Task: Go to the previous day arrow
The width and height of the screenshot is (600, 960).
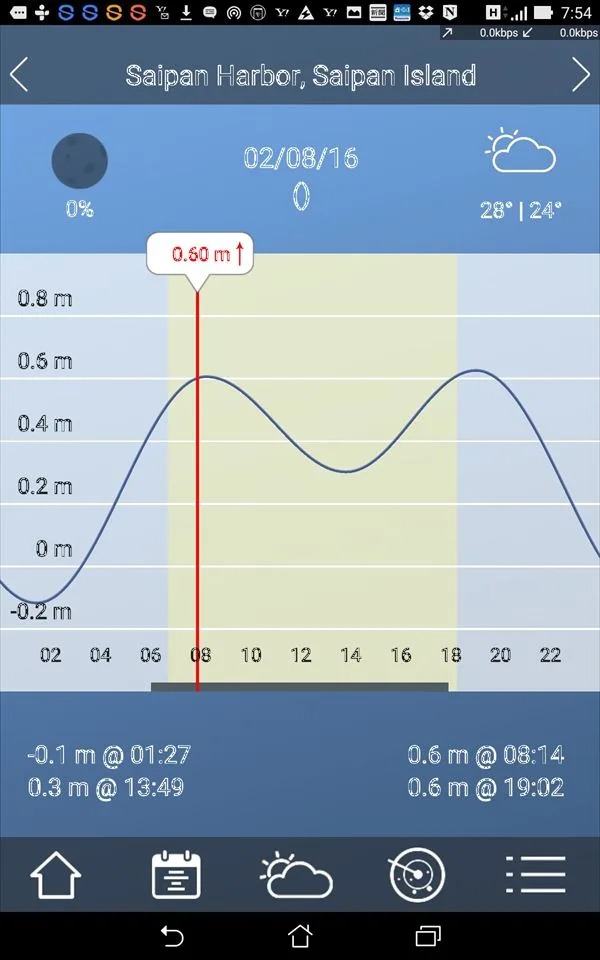Action: [19, 75]
